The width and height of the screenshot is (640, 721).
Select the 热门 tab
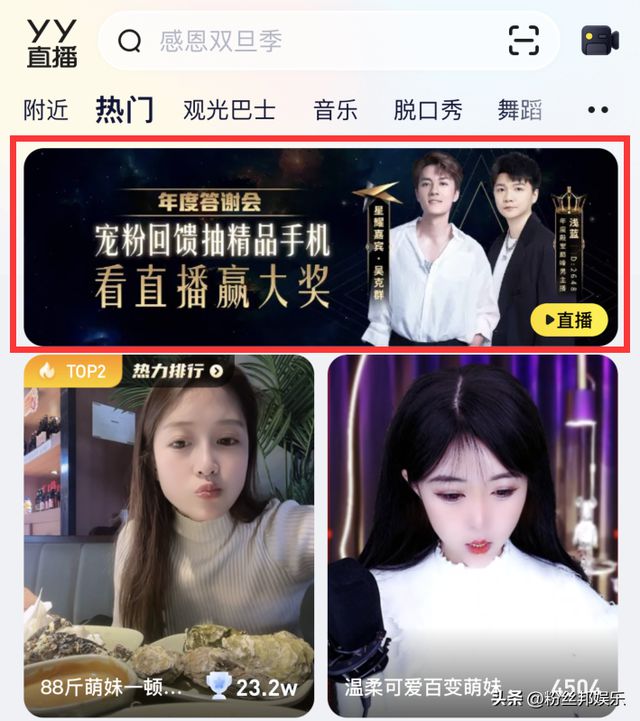click(125, 110)
